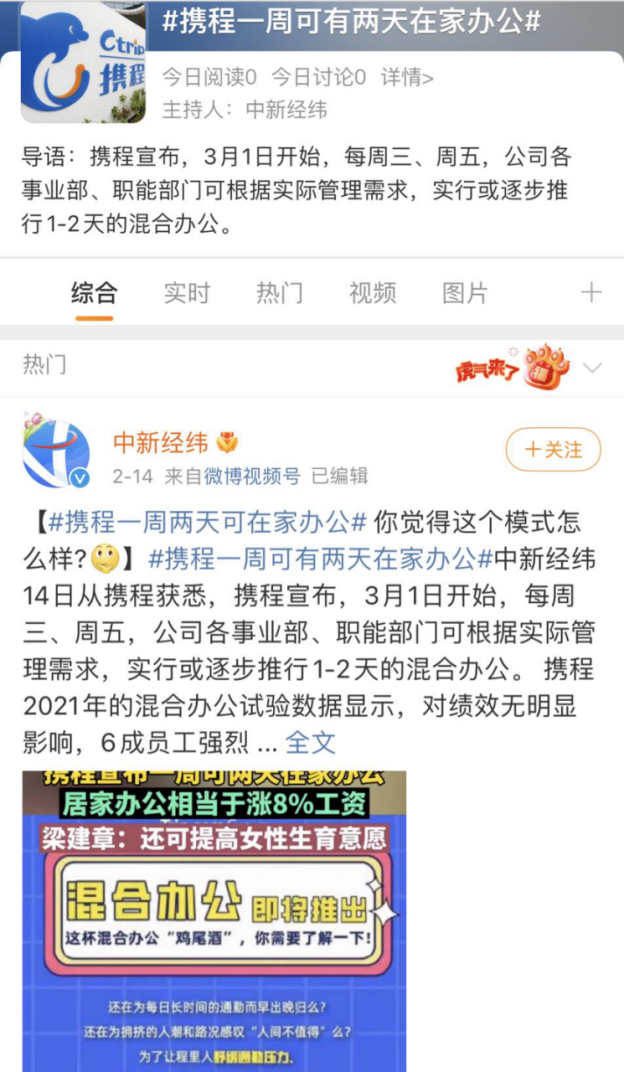Open the 微博视频号 source link
This screenshot has height=1072, width=624.
tap(252, 476)
